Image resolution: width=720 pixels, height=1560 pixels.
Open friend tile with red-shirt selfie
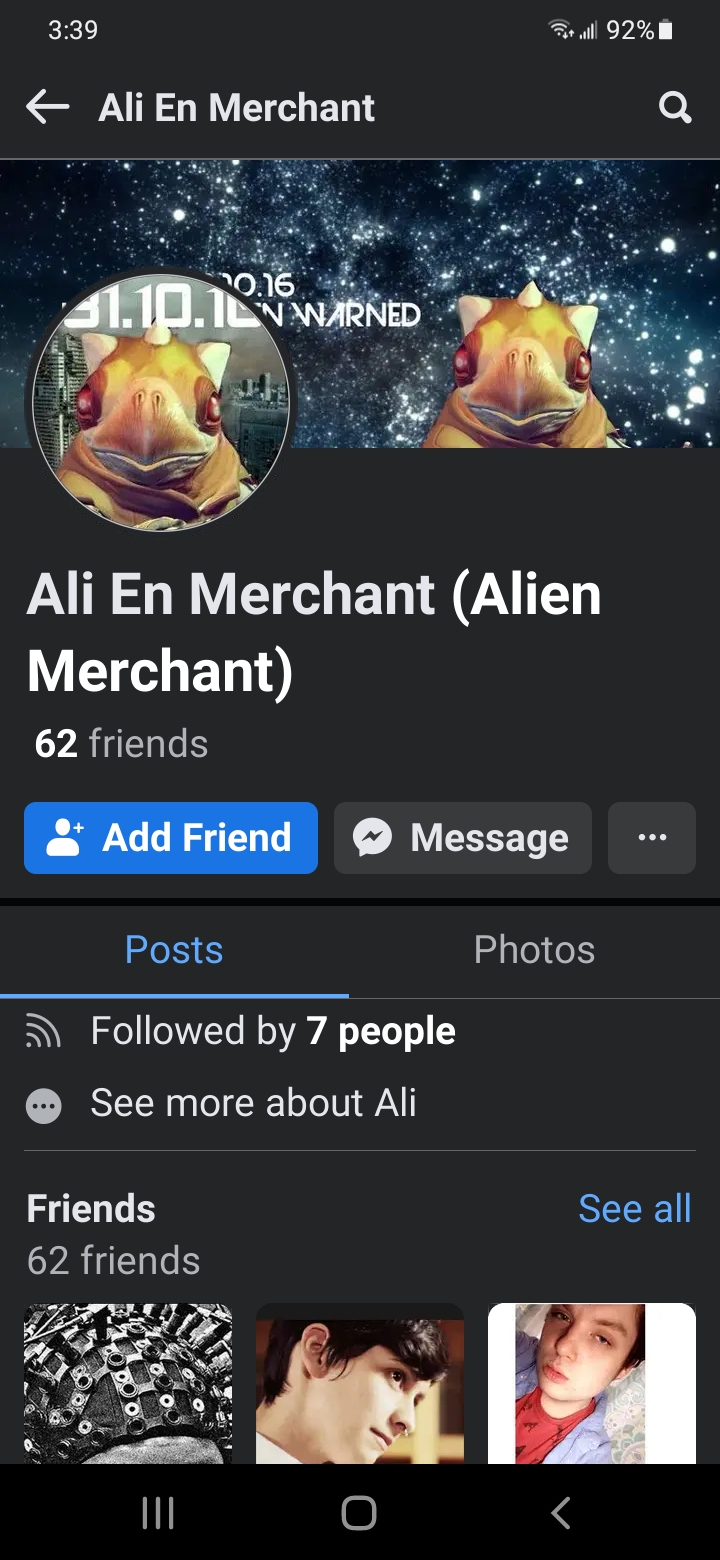point(592,1383)
